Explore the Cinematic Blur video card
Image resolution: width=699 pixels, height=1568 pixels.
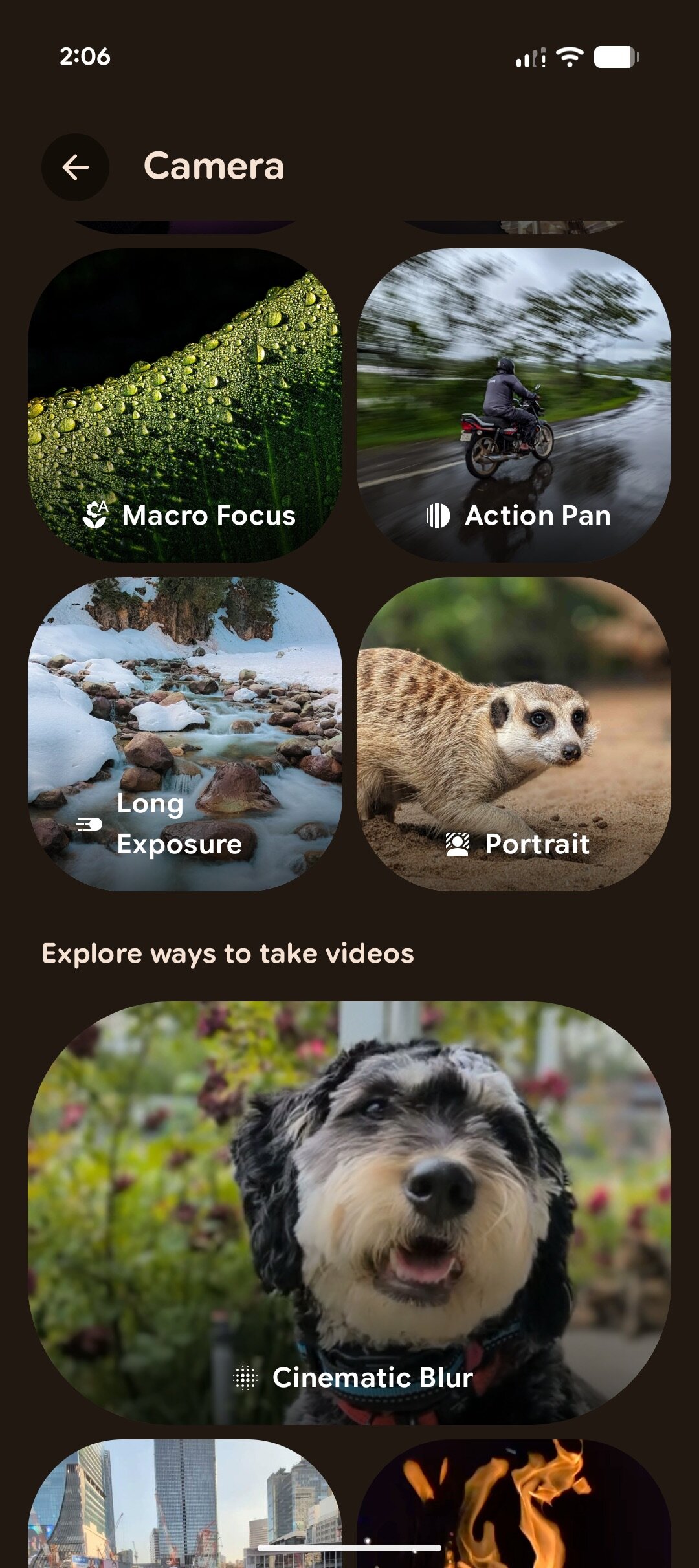coord(349,1213)
